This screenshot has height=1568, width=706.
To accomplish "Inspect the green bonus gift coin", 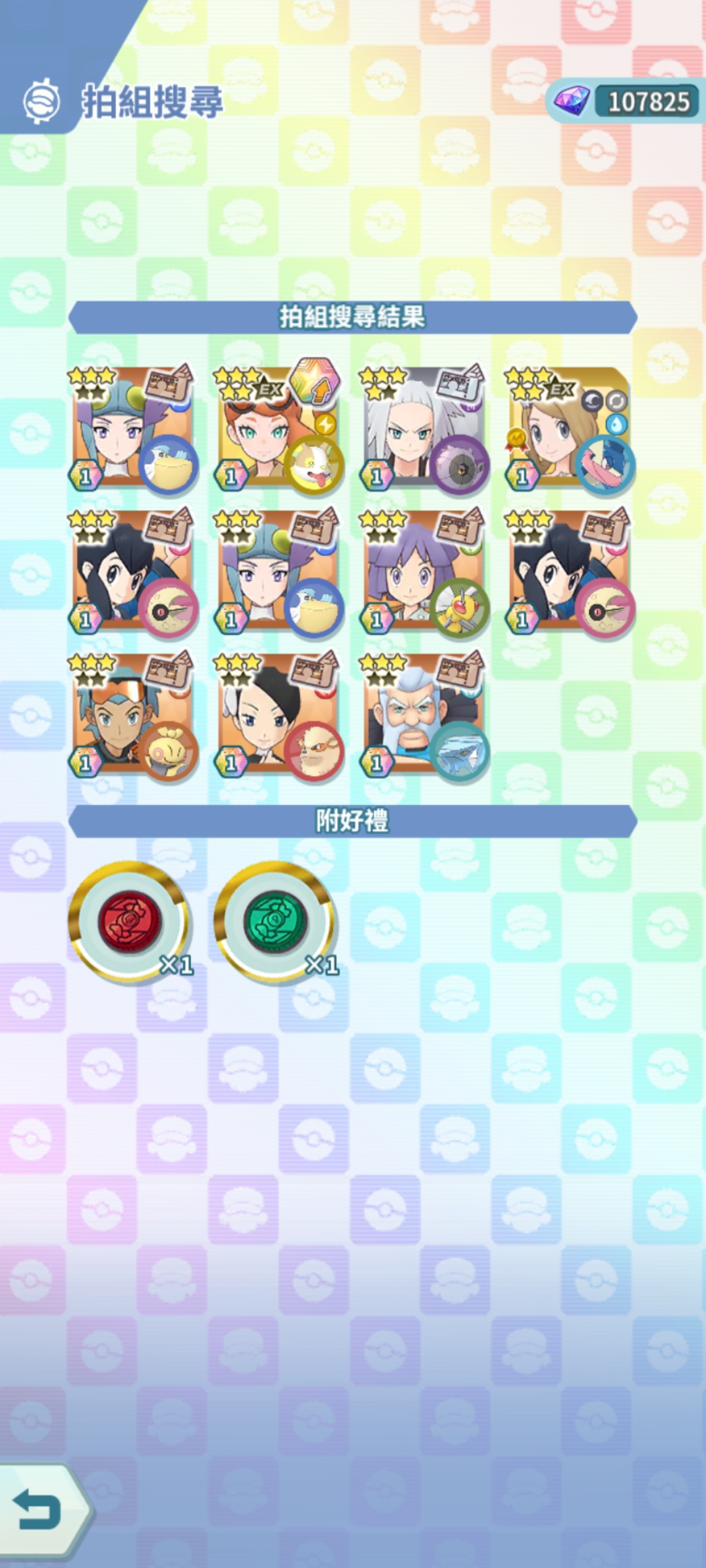I will pyautogui.click(x=275, y=921).
